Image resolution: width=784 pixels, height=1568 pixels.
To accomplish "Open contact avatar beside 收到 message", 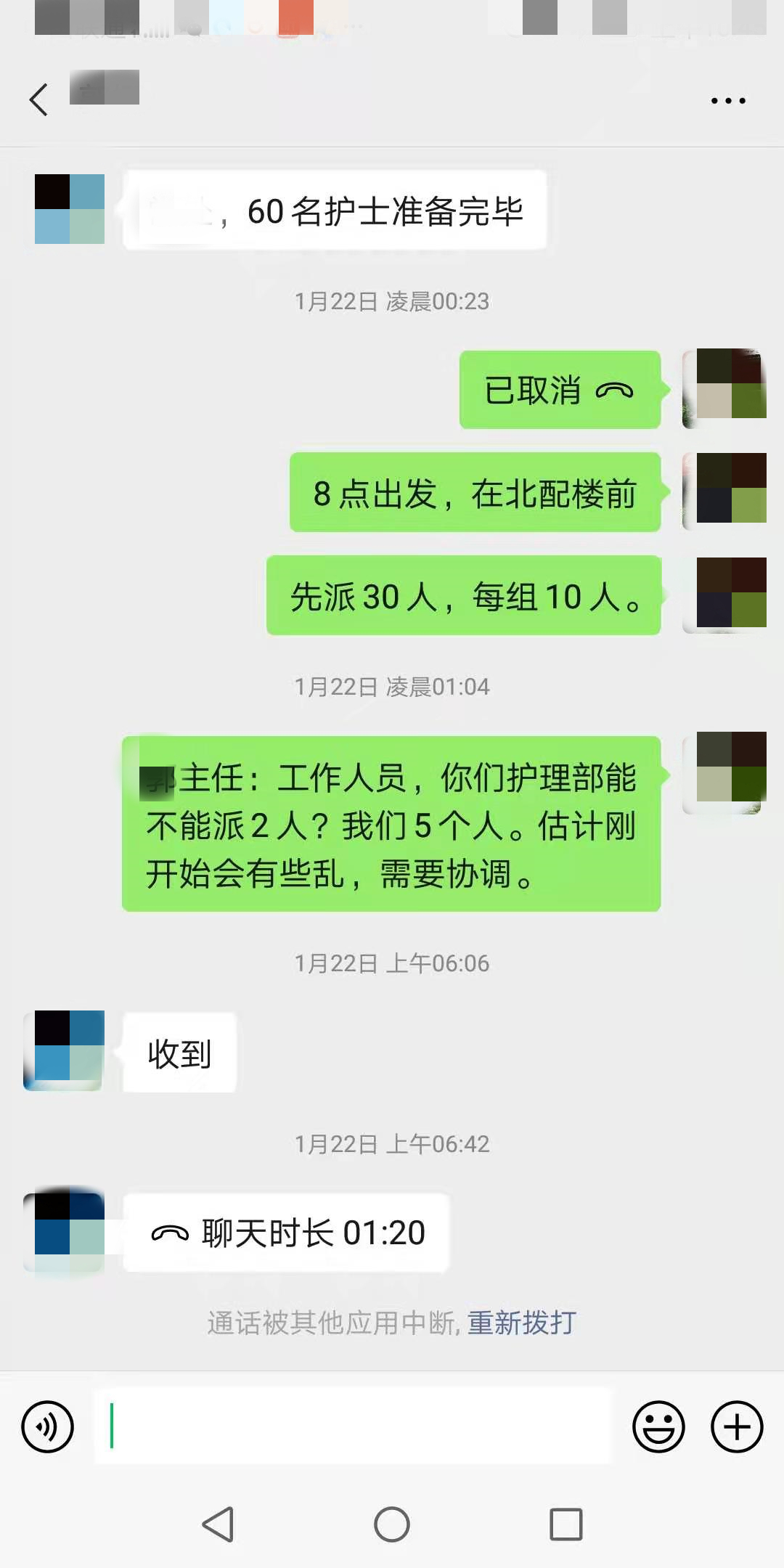I will (x=68, y=1045).
